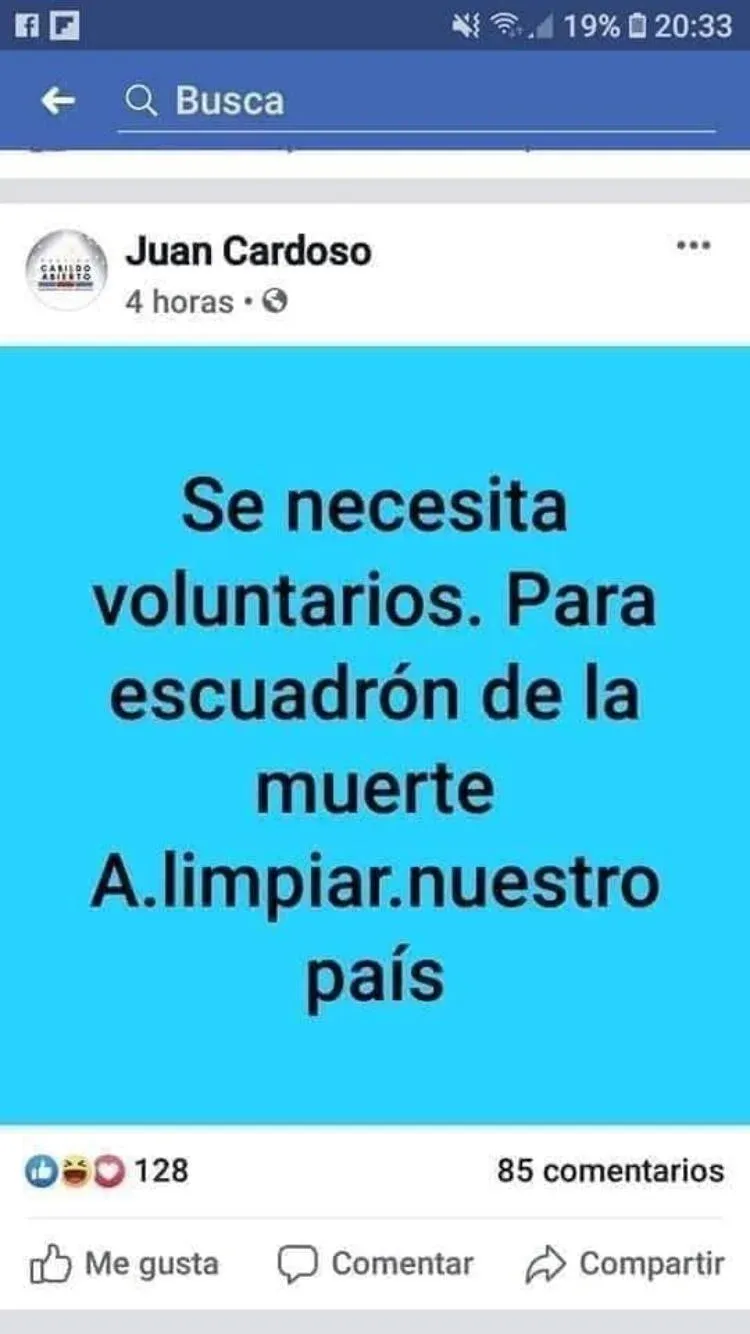Open the post's three-dot options menu

693,245
